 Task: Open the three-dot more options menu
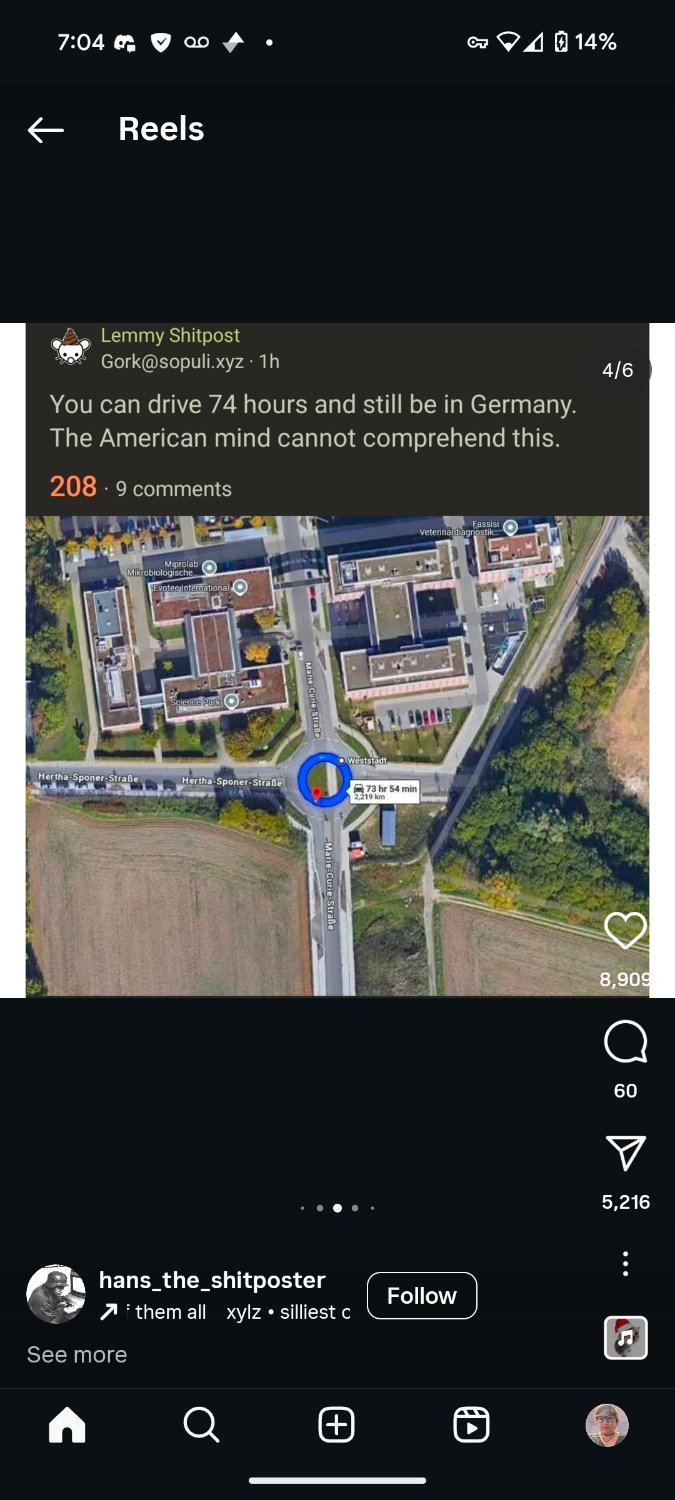[625, 1263]
